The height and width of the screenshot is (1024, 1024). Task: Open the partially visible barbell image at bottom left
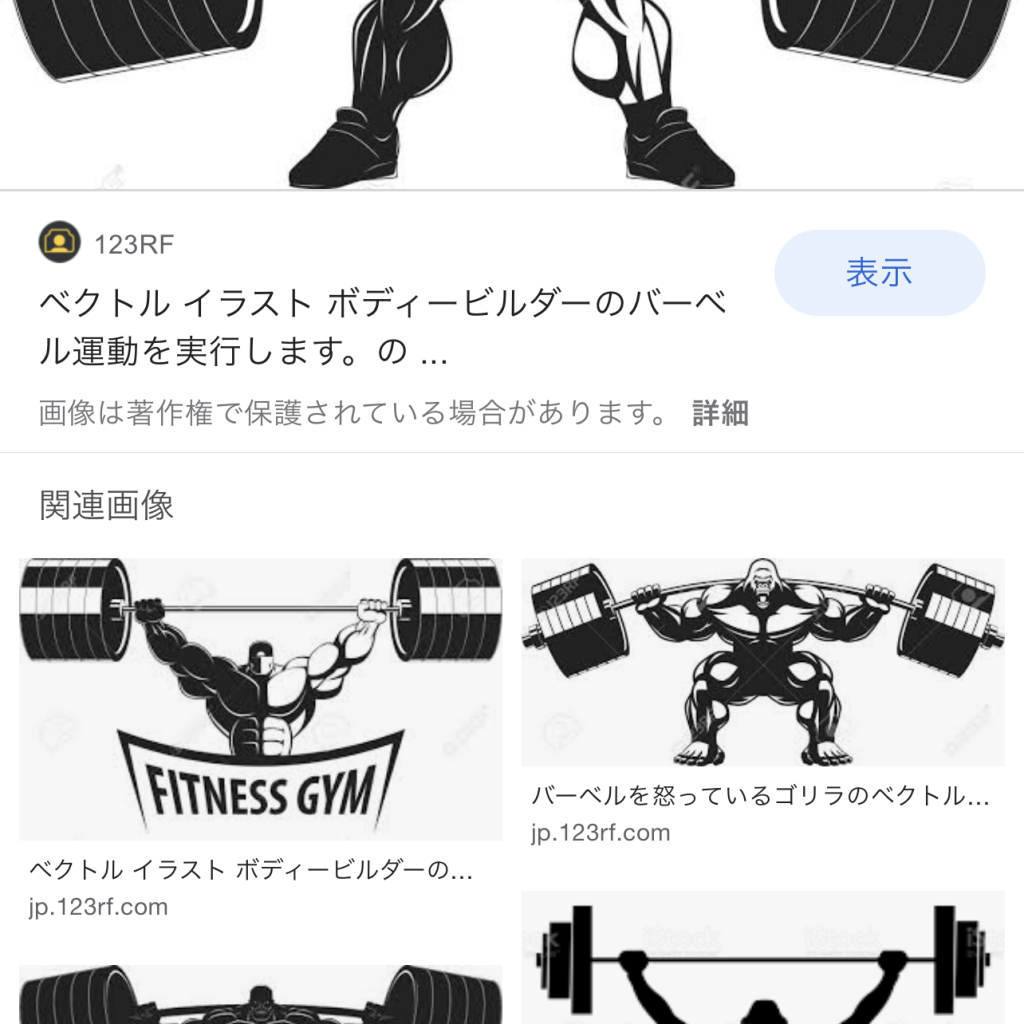pyautogui.click(x=260, y=994)
